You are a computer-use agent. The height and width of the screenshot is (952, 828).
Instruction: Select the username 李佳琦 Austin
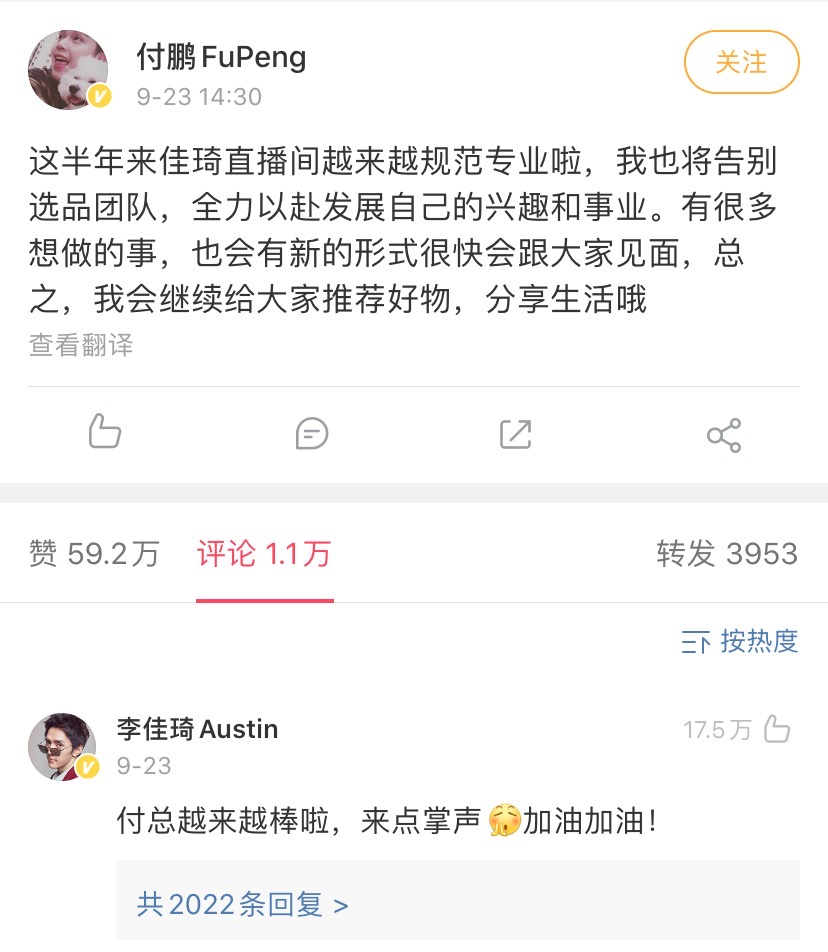click(196, 729)
